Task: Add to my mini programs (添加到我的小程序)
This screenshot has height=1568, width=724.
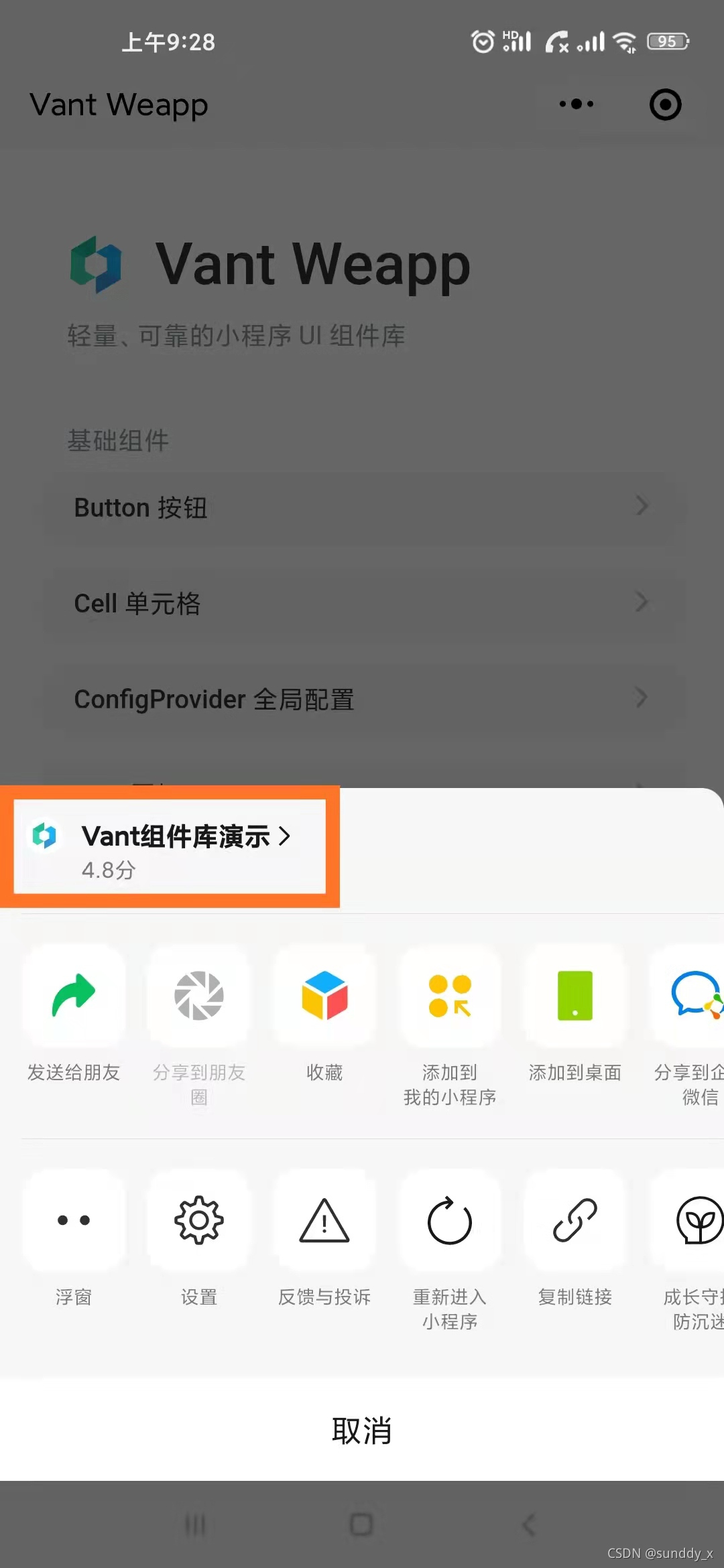Action: click(450, 996)
